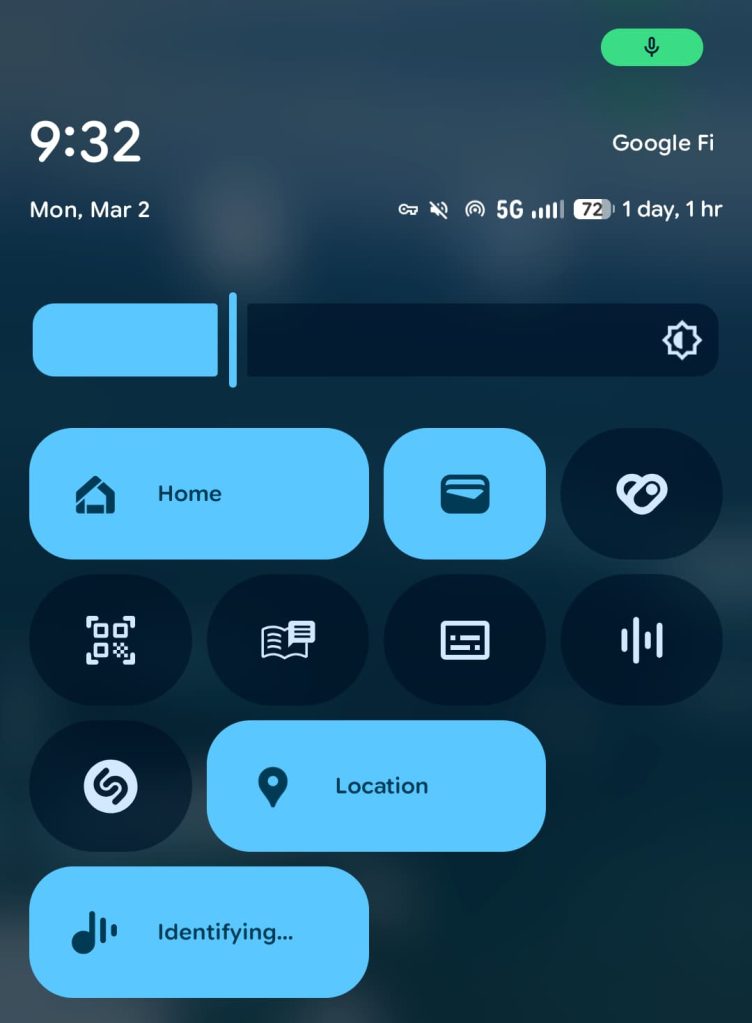Tap the Shazam tile
The width and height of the screenshot is (752, 1023).
coord(110,786)
